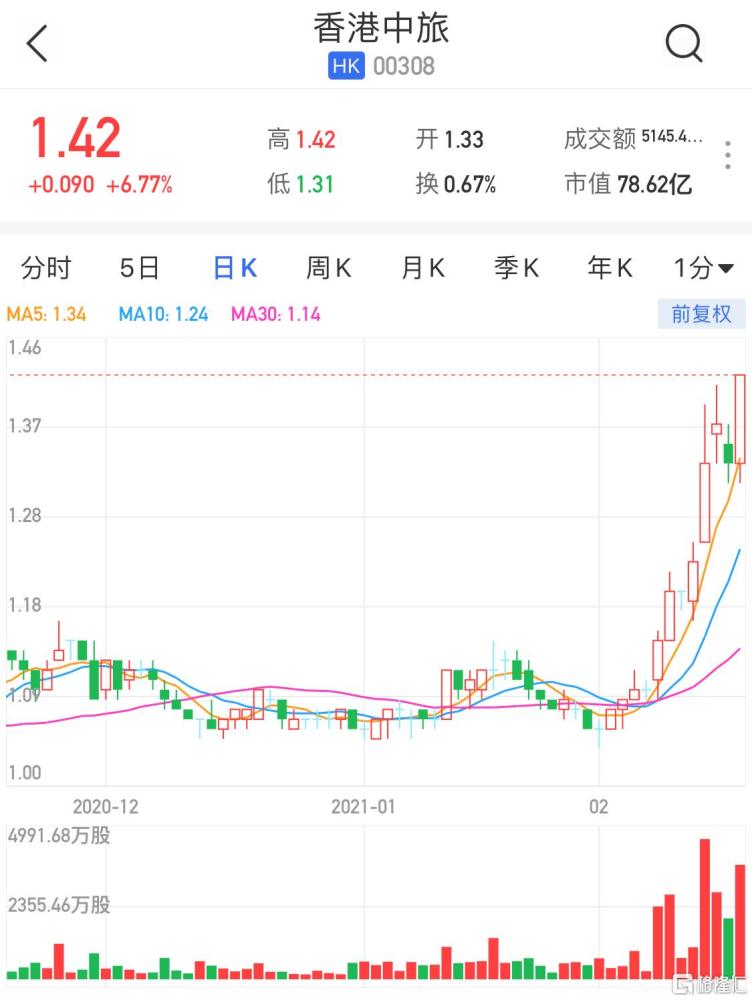Screen dimensions: 752x1000
Task: Switch to the 年K chart tab
Action: (610, 268)
